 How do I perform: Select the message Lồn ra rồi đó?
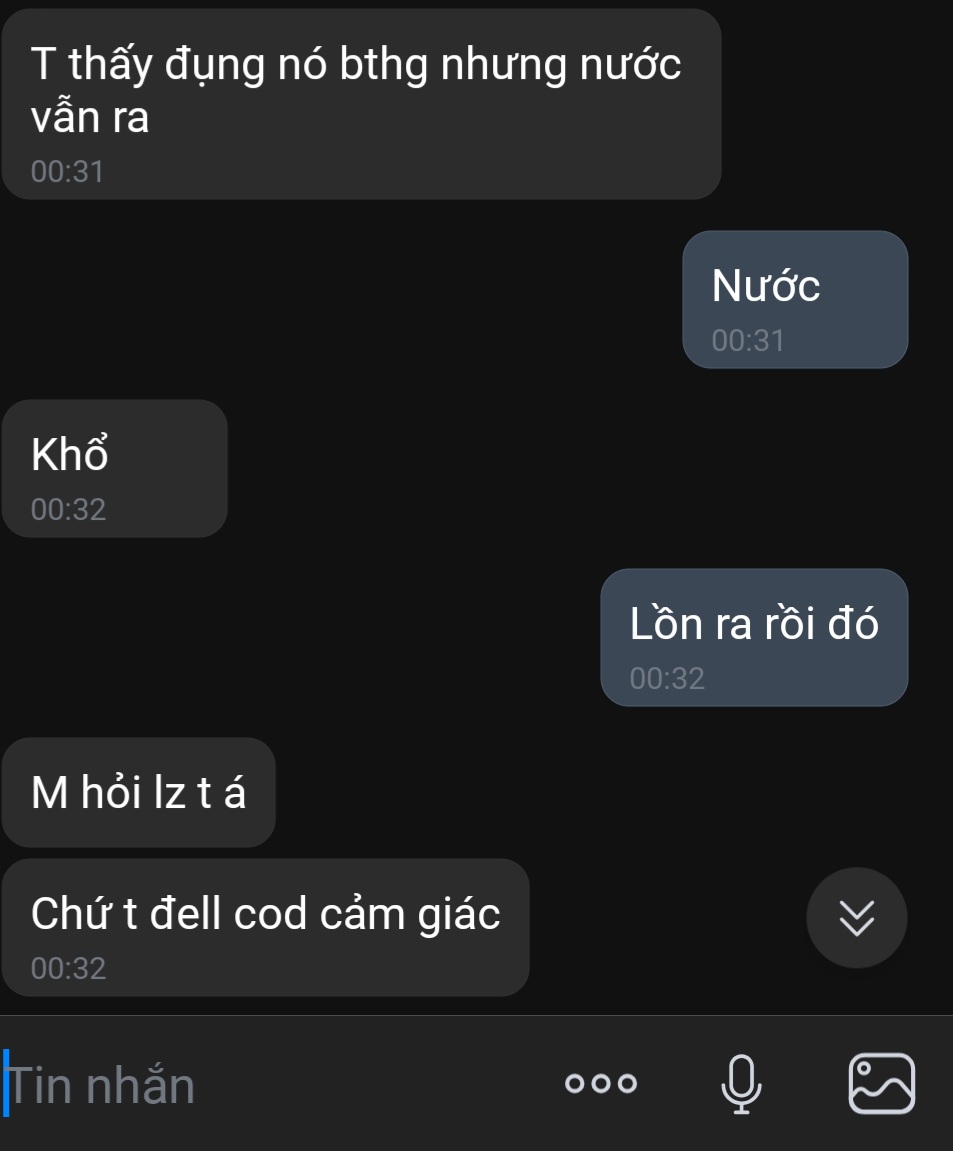click(755, 637)
